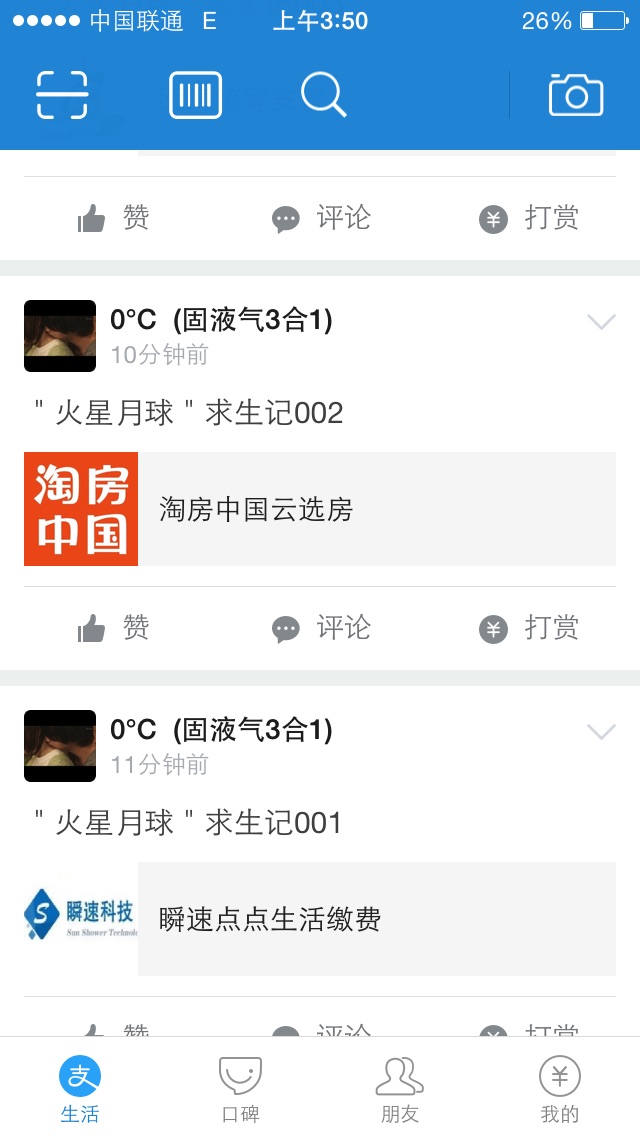Like the topmost post with 赞
Viewport: 640px width, 1136px height.
pos(114,218)
